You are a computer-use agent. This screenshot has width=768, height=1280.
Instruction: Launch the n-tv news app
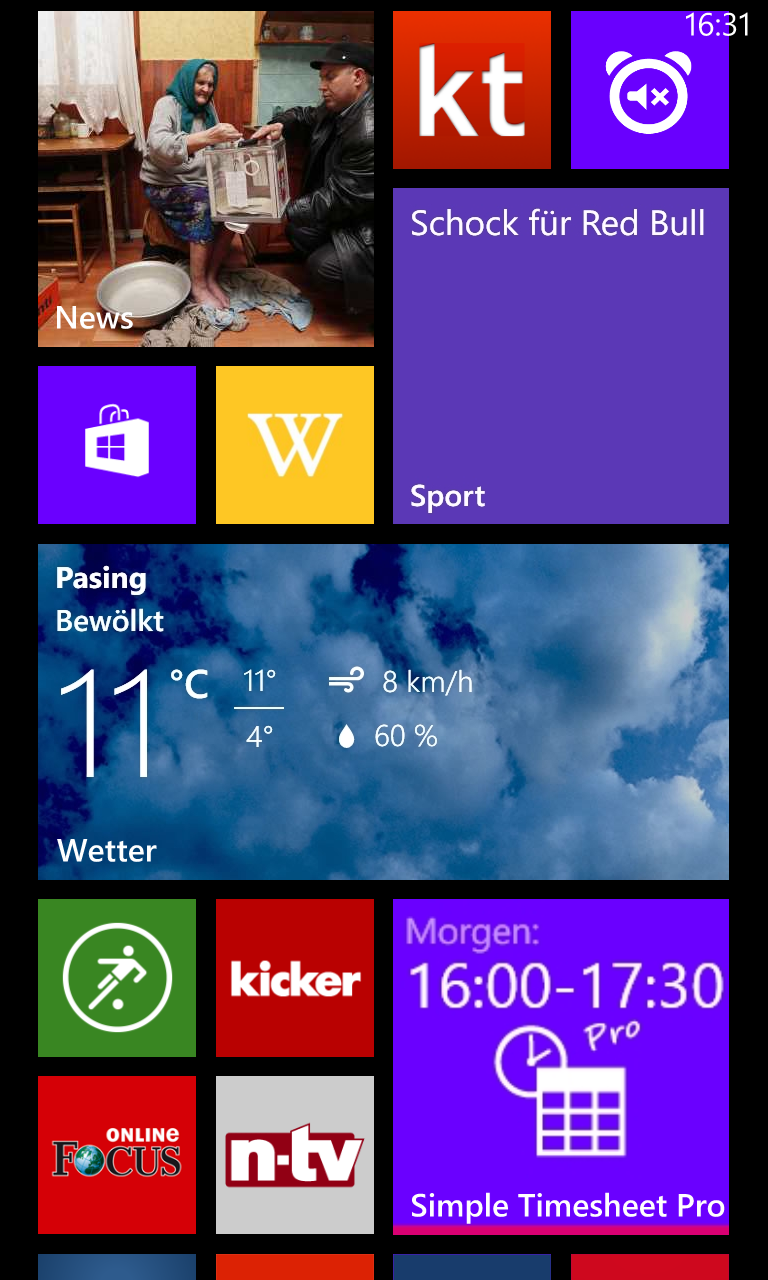(x=295, y=1155)
